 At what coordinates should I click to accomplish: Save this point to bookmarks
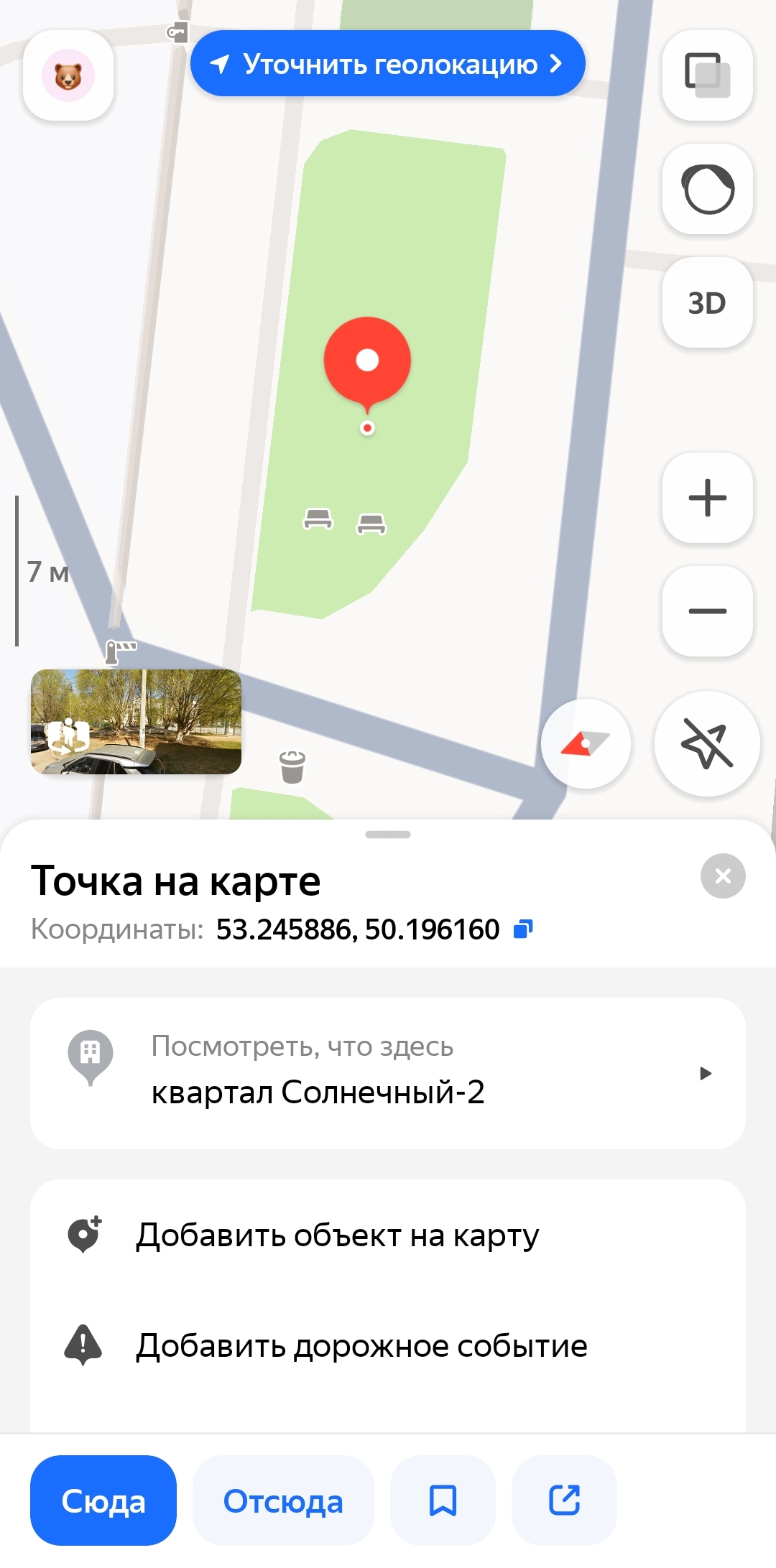pos(443,1500)
